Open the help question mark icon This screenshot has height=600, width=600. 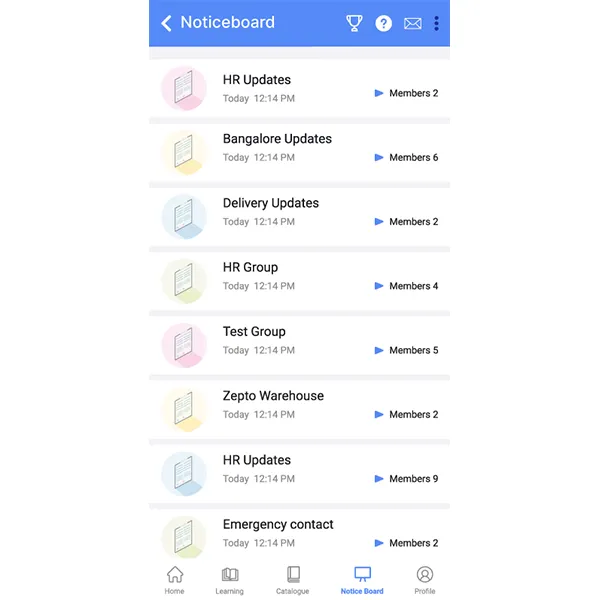coord(384,23)
